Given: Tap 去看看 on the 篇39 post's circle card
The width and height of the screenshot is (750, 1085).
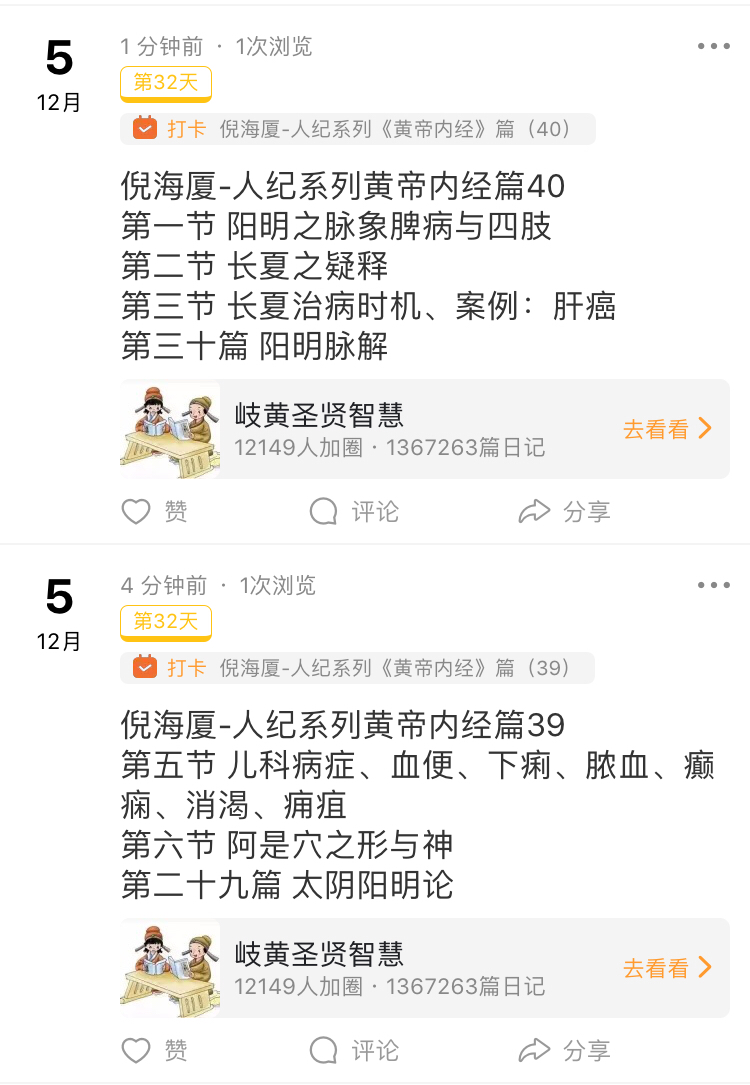Looking at the screenshot, I should coord(667,967).
